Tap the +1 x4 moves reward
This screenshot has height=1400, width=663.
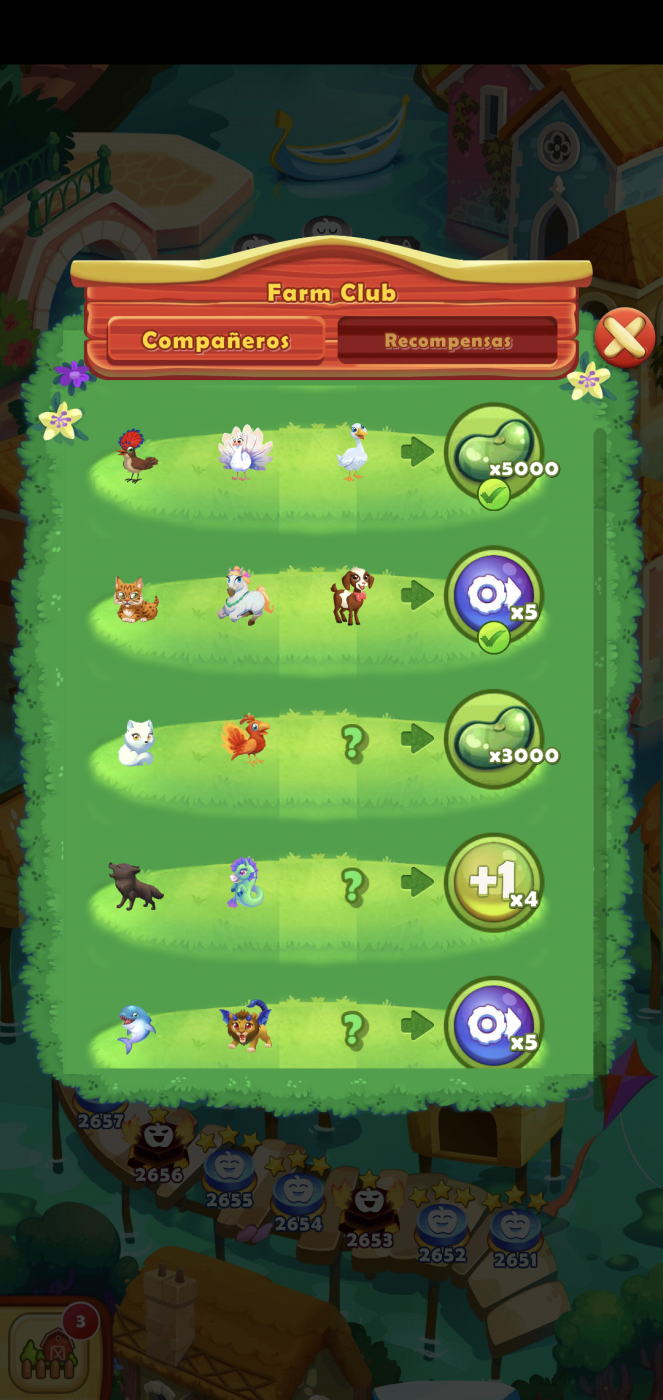coord(494,882)
